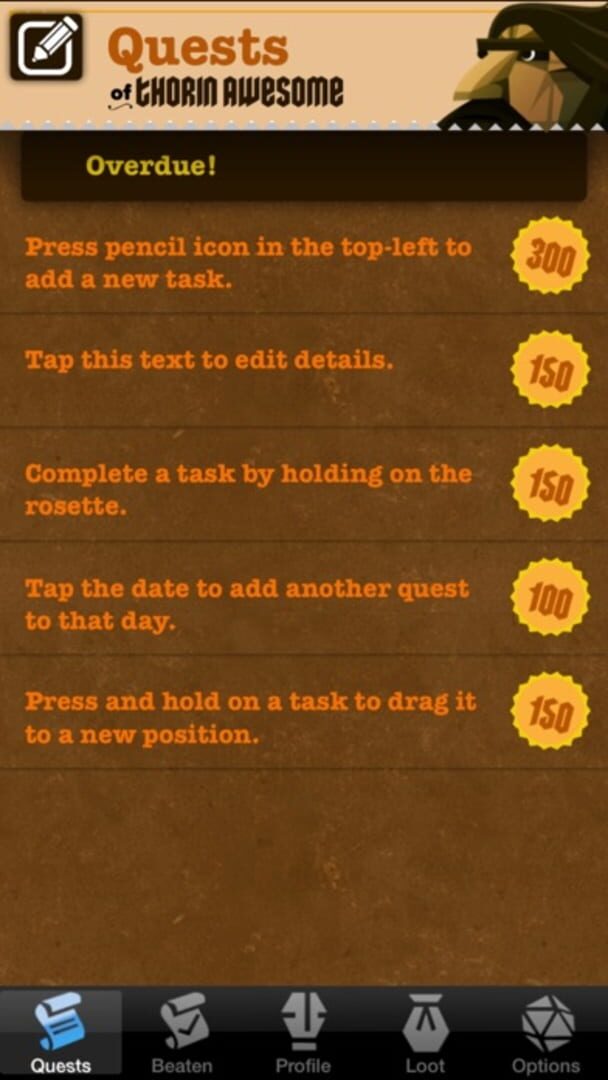608x1080 pixels.
Task: Open the 'Complete a task by holding' quest
Action: (248, 489)
